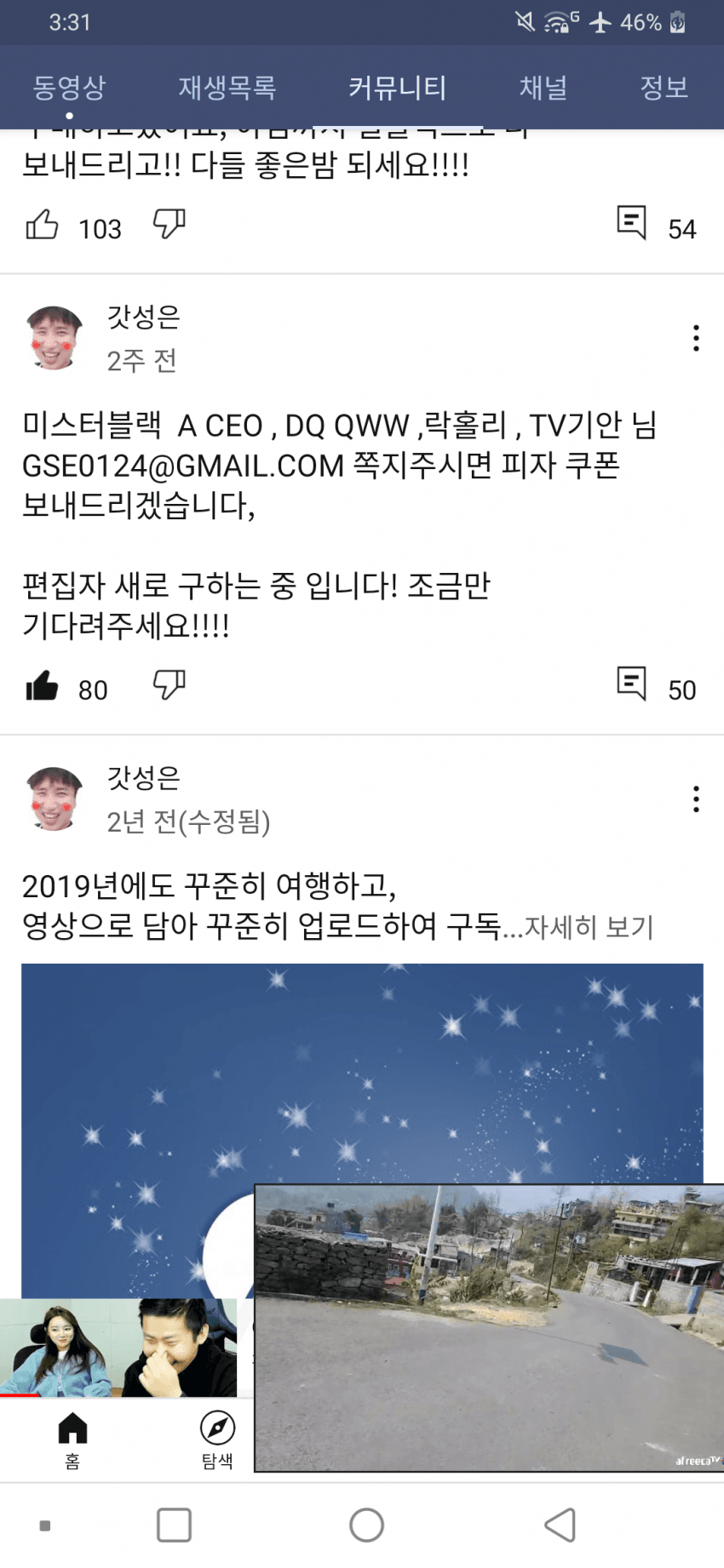Open the 탐색 tab
Viewport: 724px width, 1568px height.
(217, 1439)
